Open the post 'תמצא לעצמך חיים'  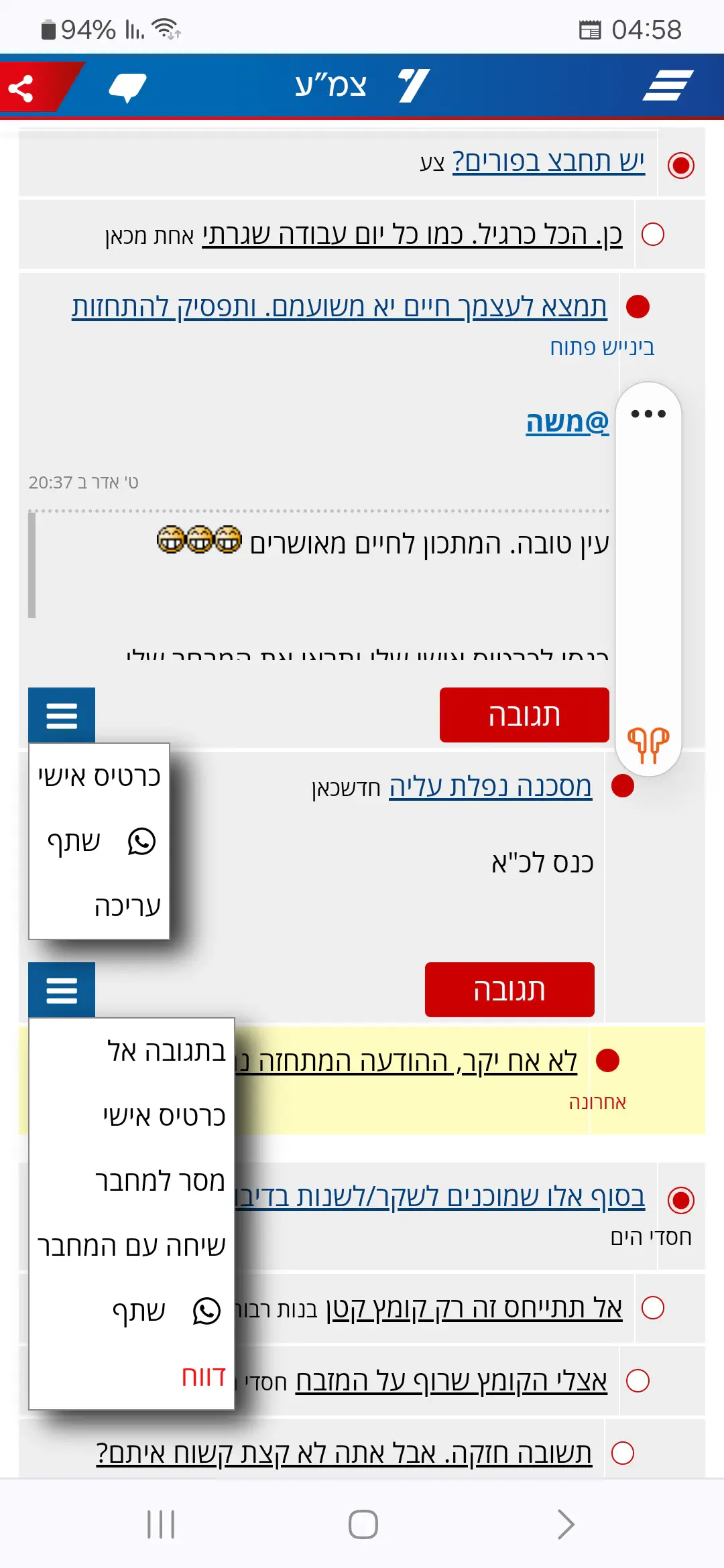pos(339,307)
